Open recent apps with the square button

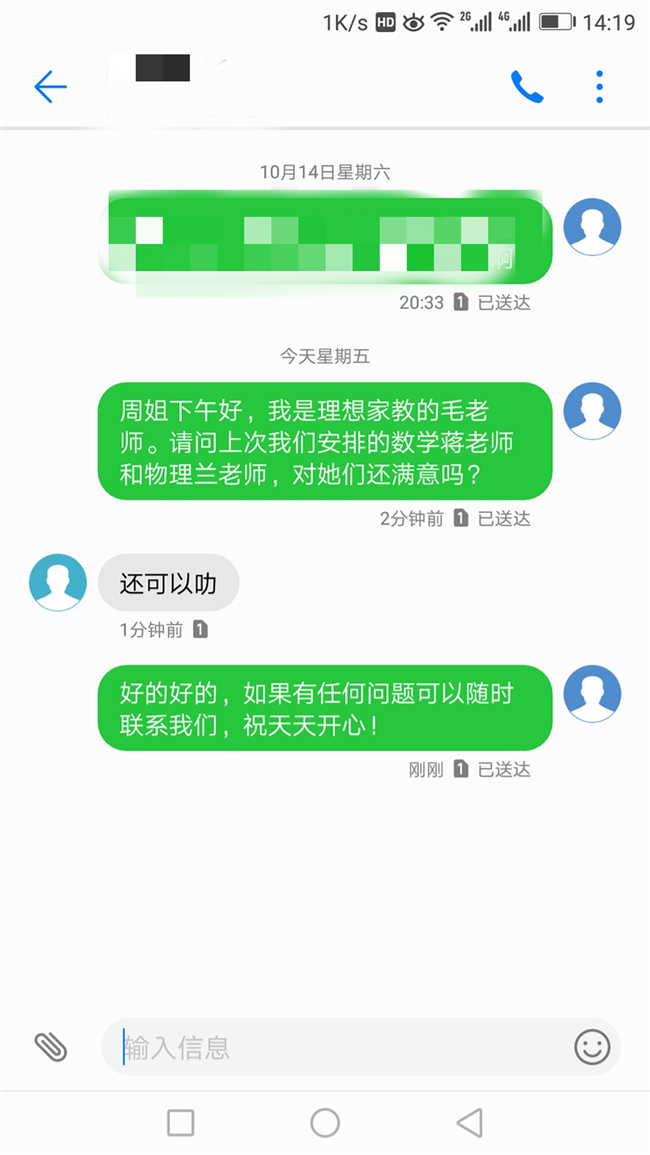[x=181, y=1123]
